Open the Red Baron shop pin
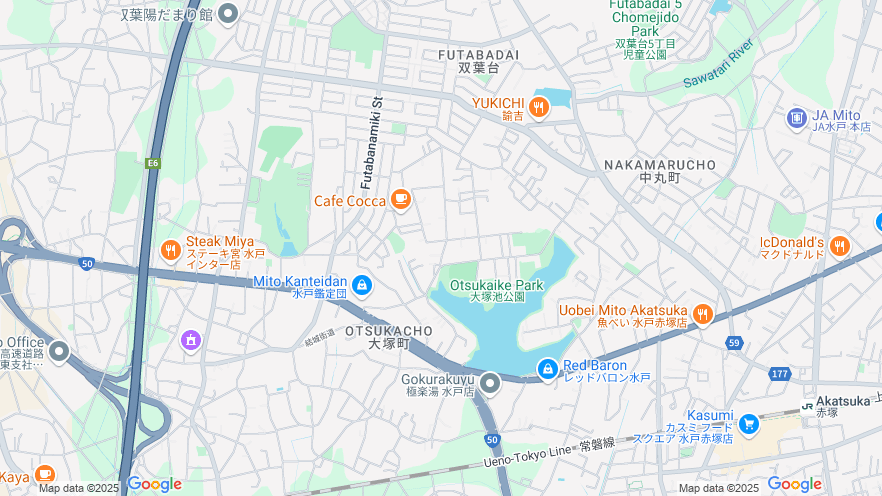Viewport: 882px width, 496px height. 547,370
